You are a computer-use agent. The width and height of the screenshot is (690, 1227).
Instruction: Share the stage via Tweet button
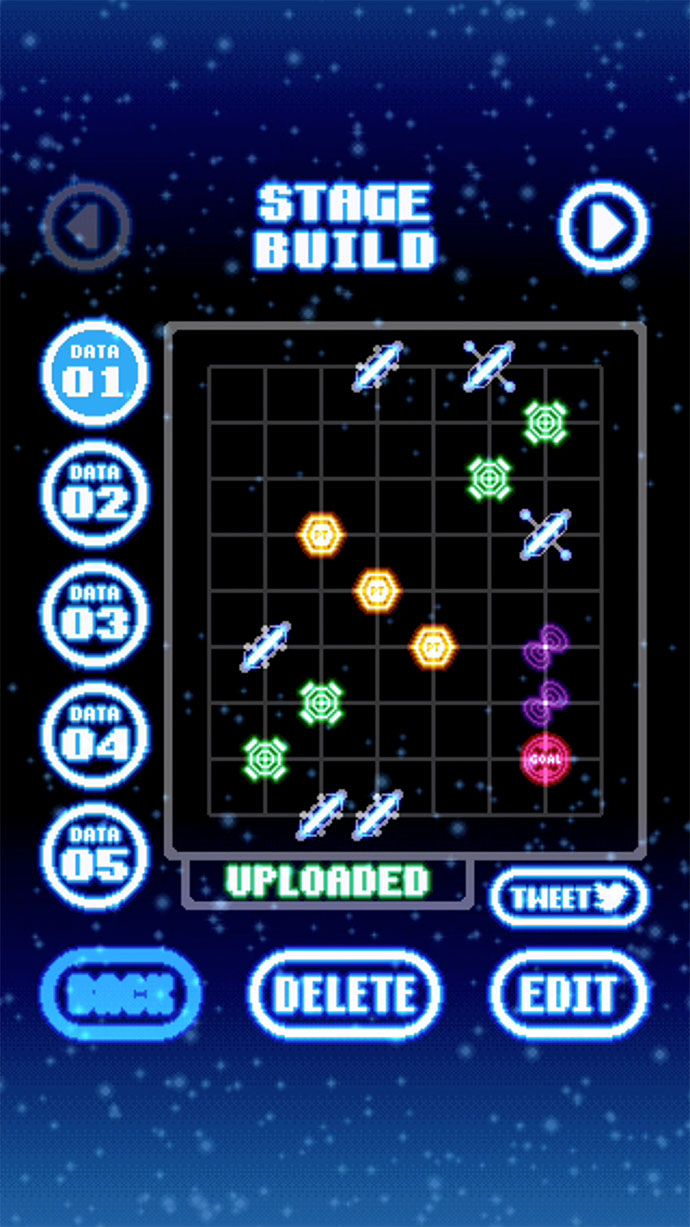[x=568, y=897]
